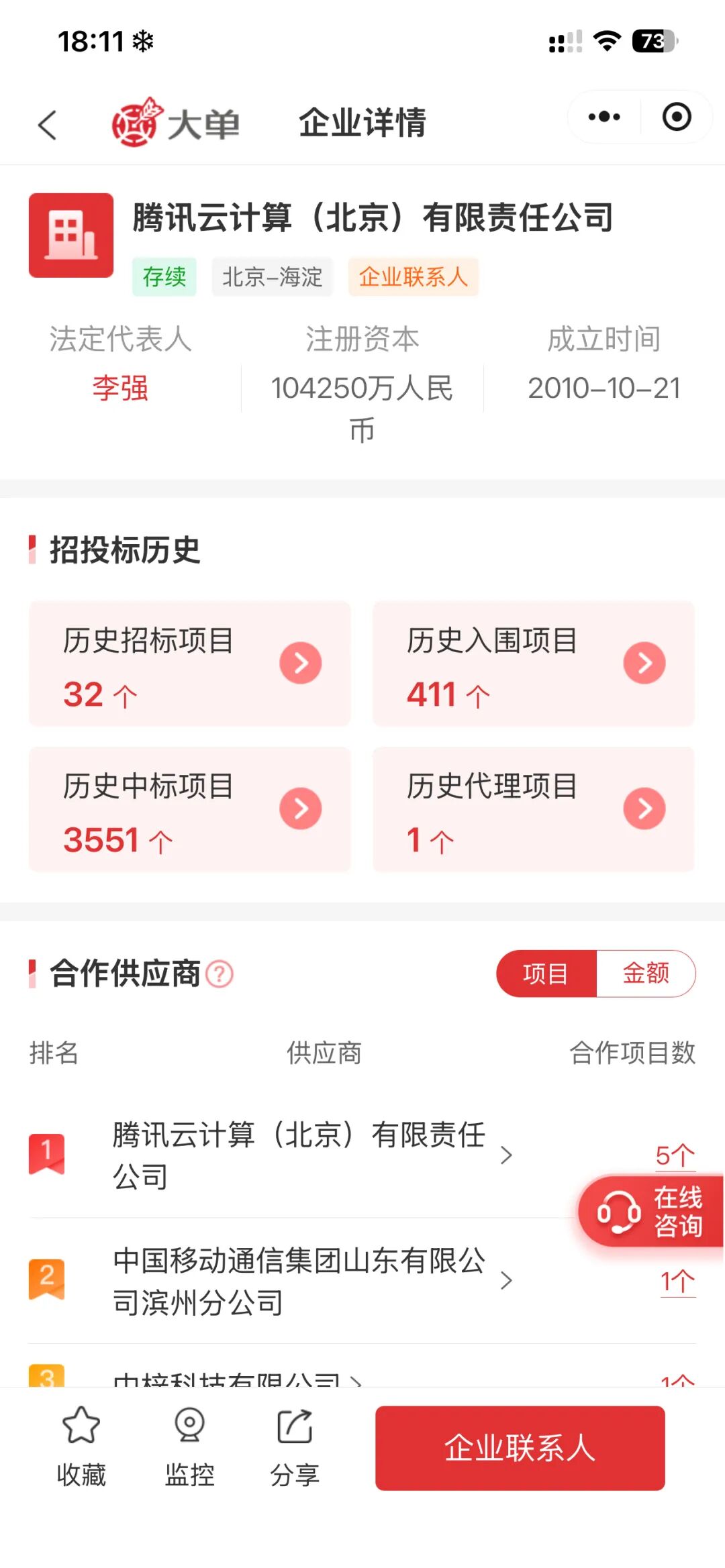Open 历史代理项目 card
725x1568 pixels.
[534, 809]
